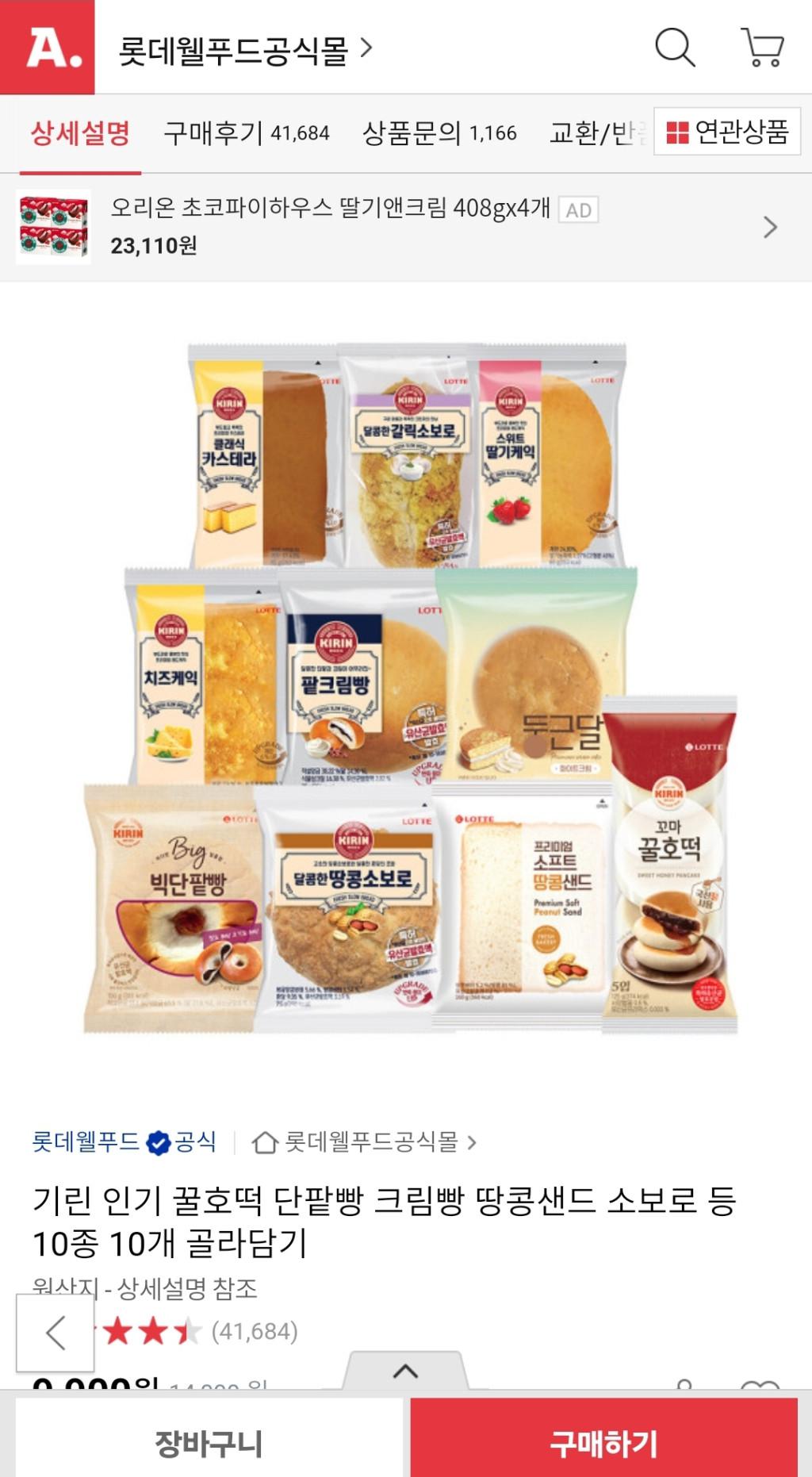
Task: Visit 롯데웰푸드공식몰 mini shop link below image
Action: pyautogui.click(x=365, y=1142)
